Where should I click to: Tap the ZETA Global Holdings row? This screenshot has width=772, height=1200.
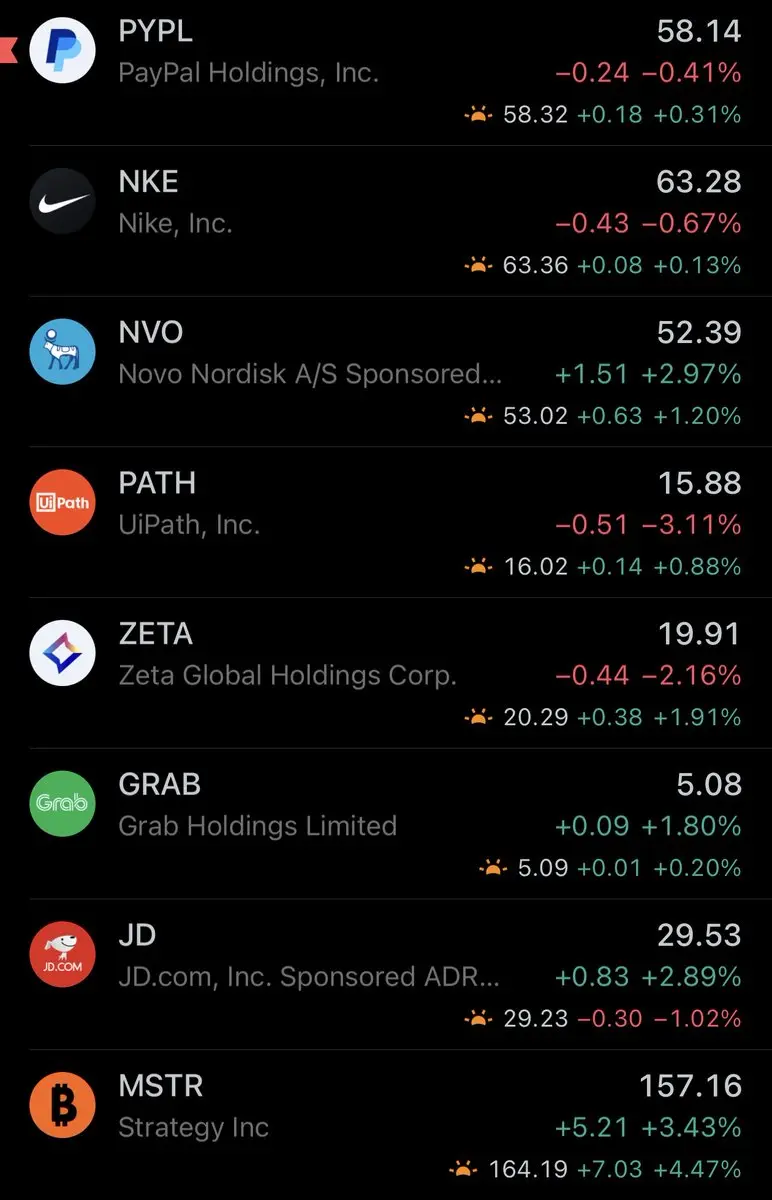(386, 674)
